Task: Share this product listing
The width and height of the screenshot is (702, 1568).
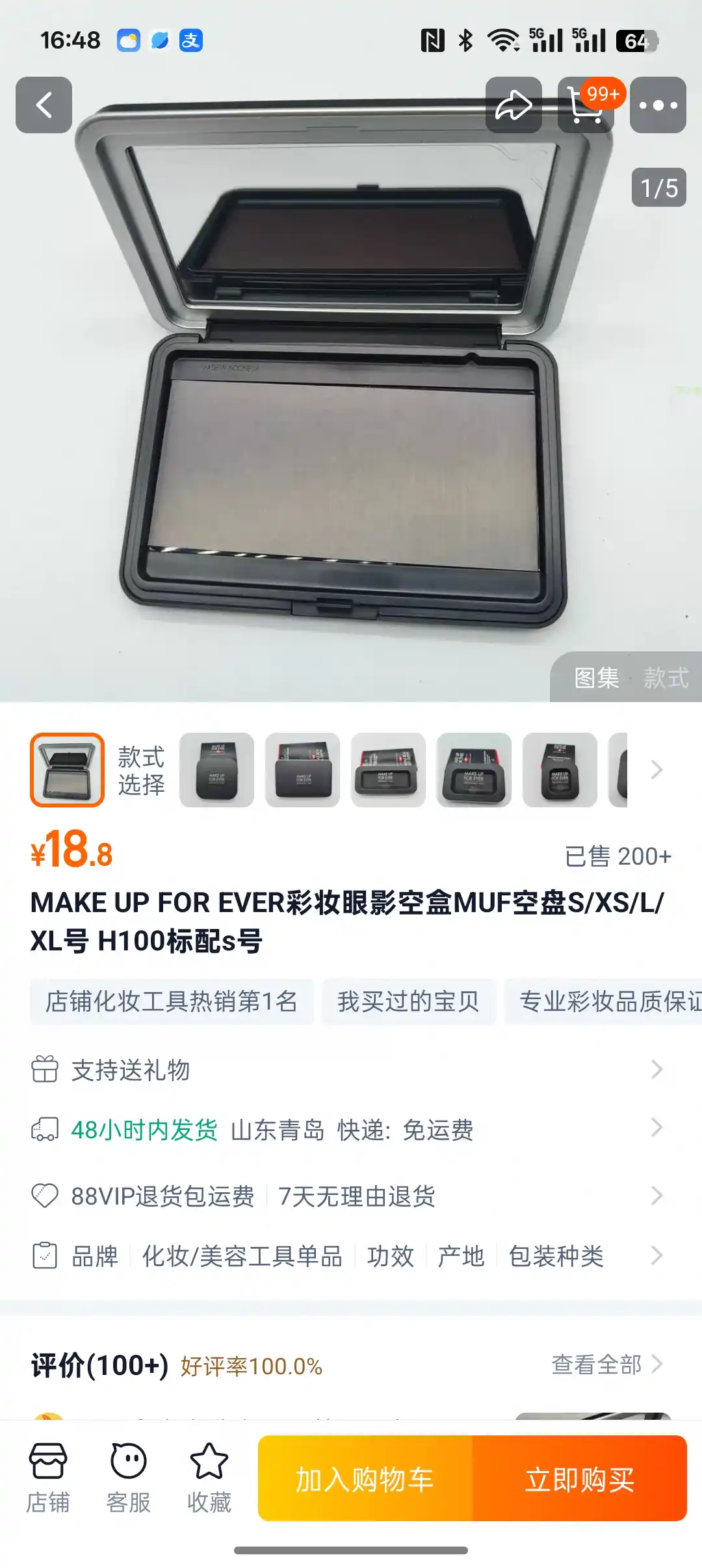Action: coord(513,105)
